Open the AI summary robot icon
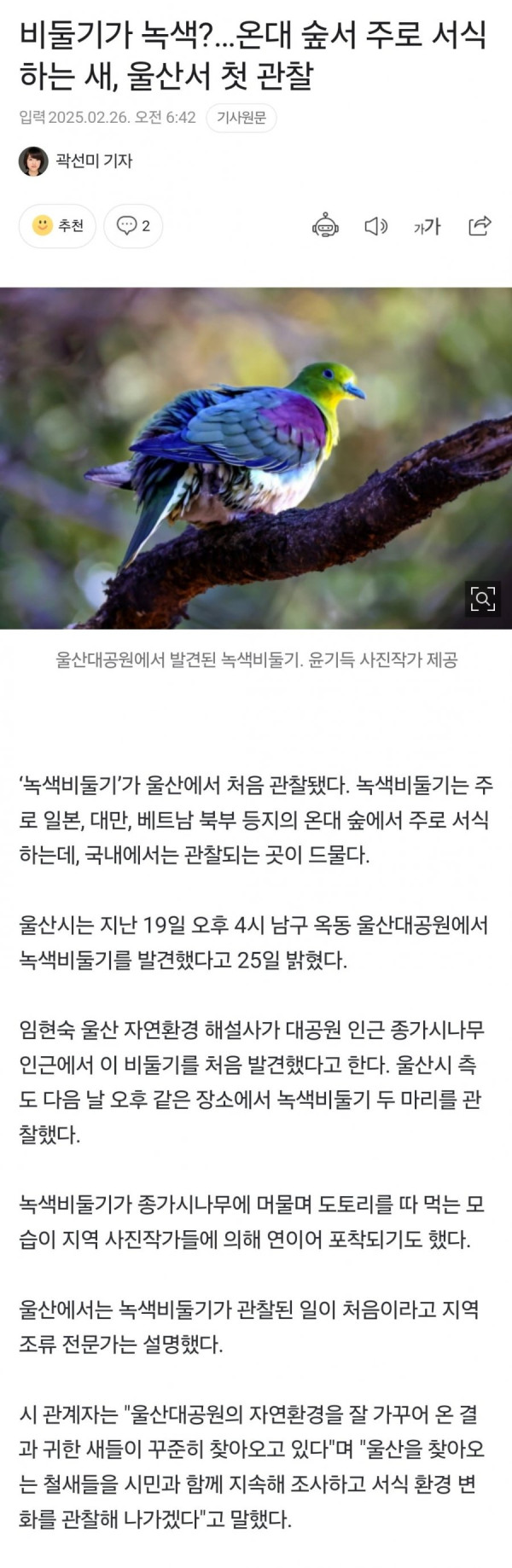 click(325, 226)
